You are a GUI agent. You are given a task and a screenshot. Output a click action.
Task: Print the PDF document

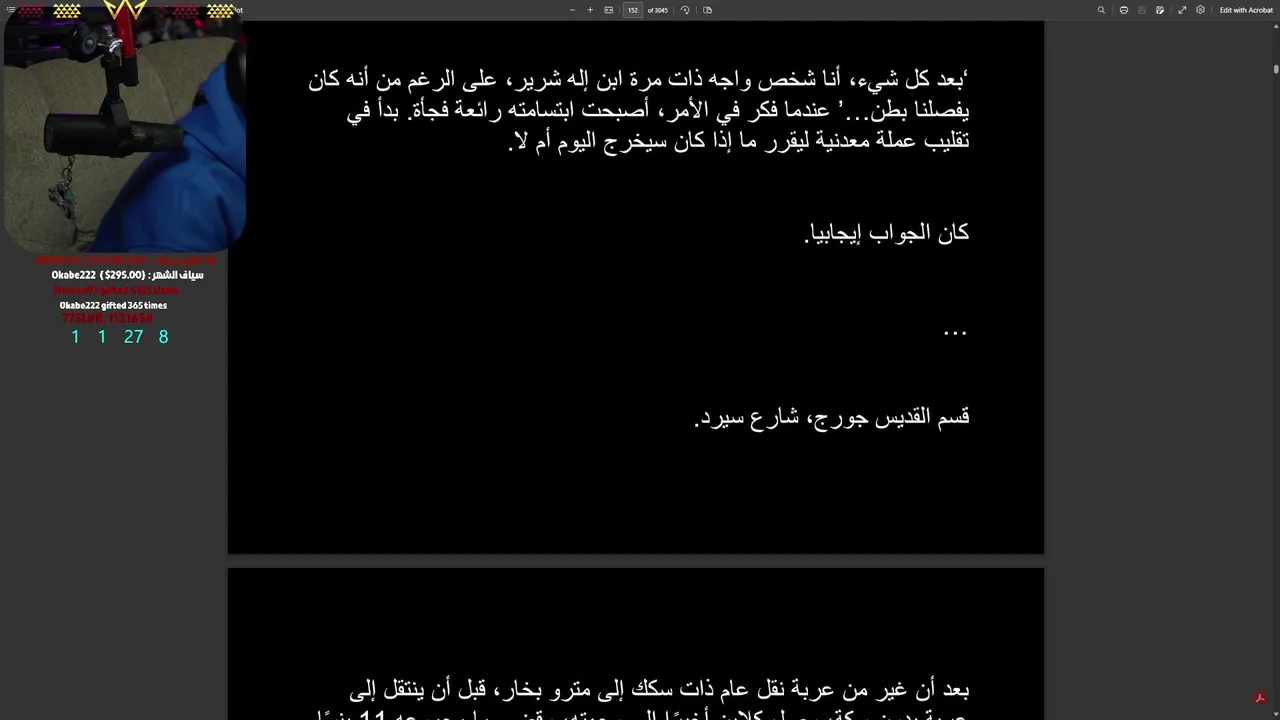pyautogui.click(x=1124, y=10)
